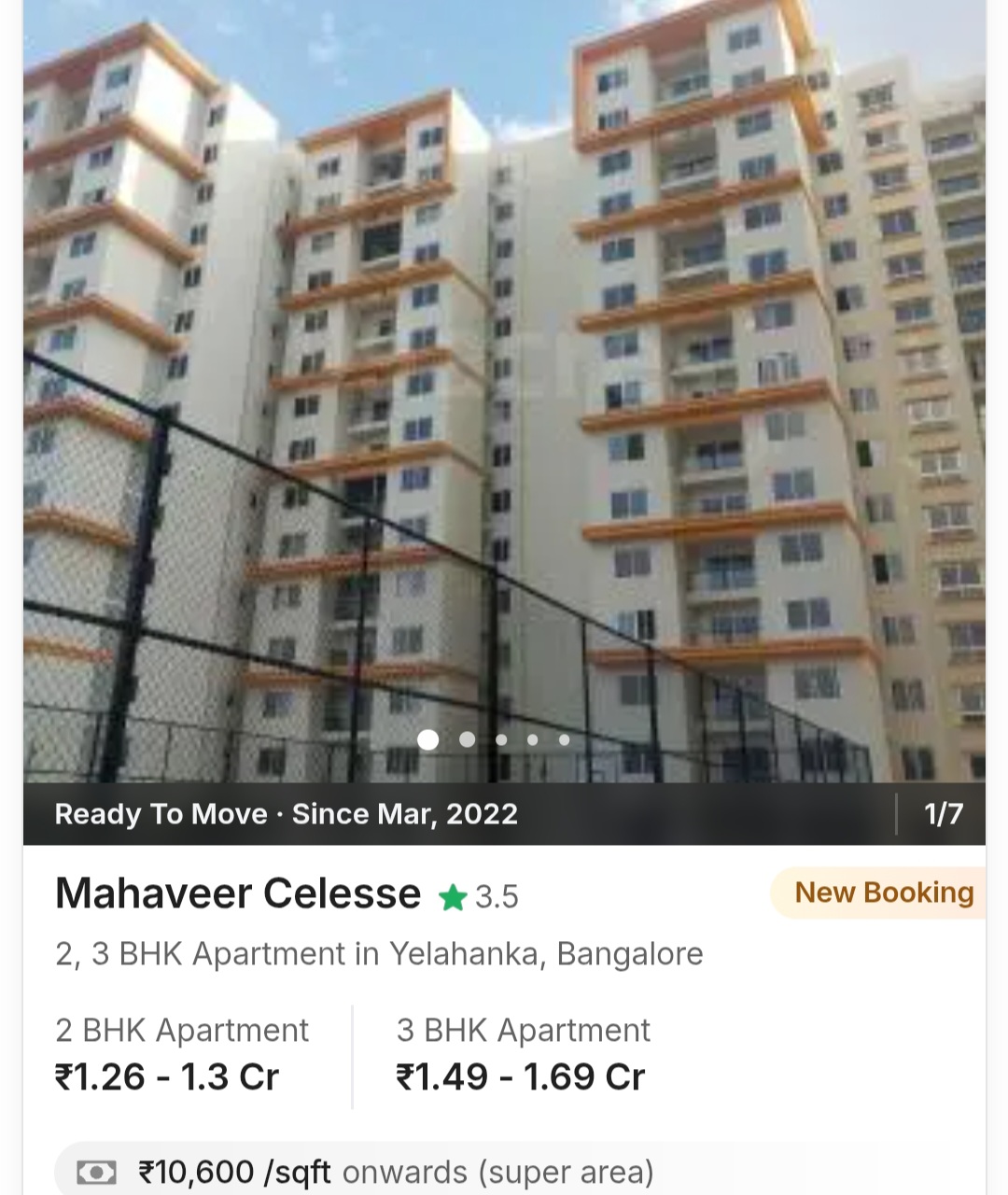
Task: Click the ₹1.49 - 1.69 Cr price link
Action: tap(518, 1075)
